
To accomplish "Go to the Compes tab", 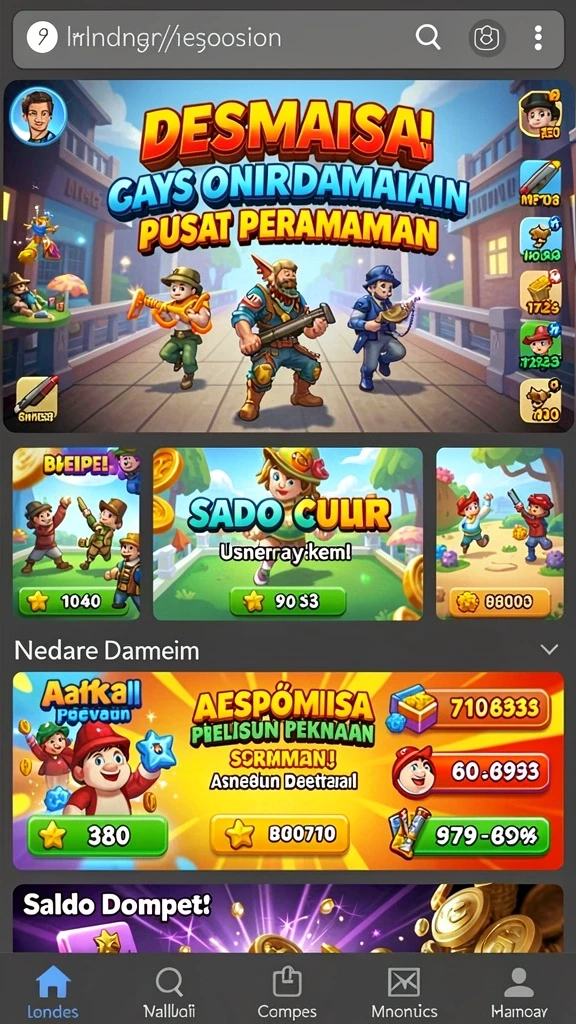I will point(287,993).
